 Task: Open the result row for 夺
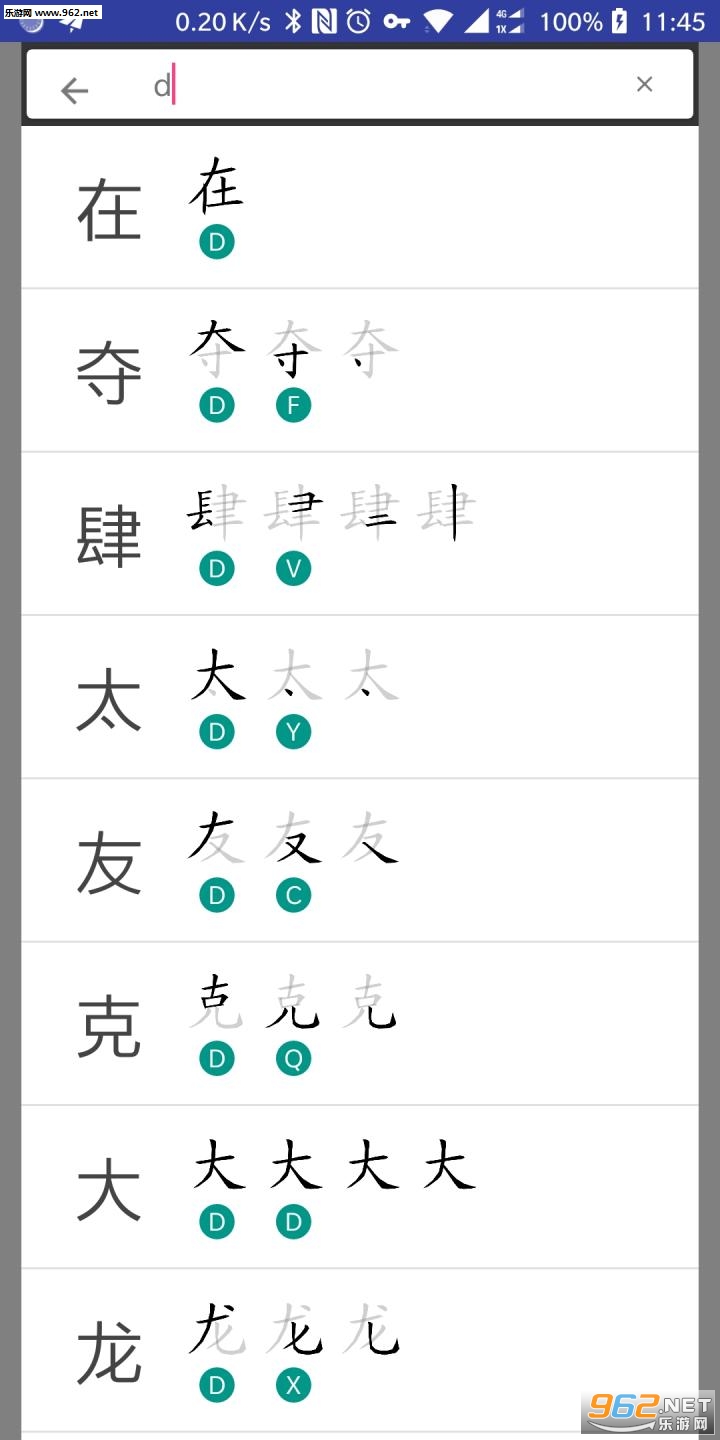point(360,370)
